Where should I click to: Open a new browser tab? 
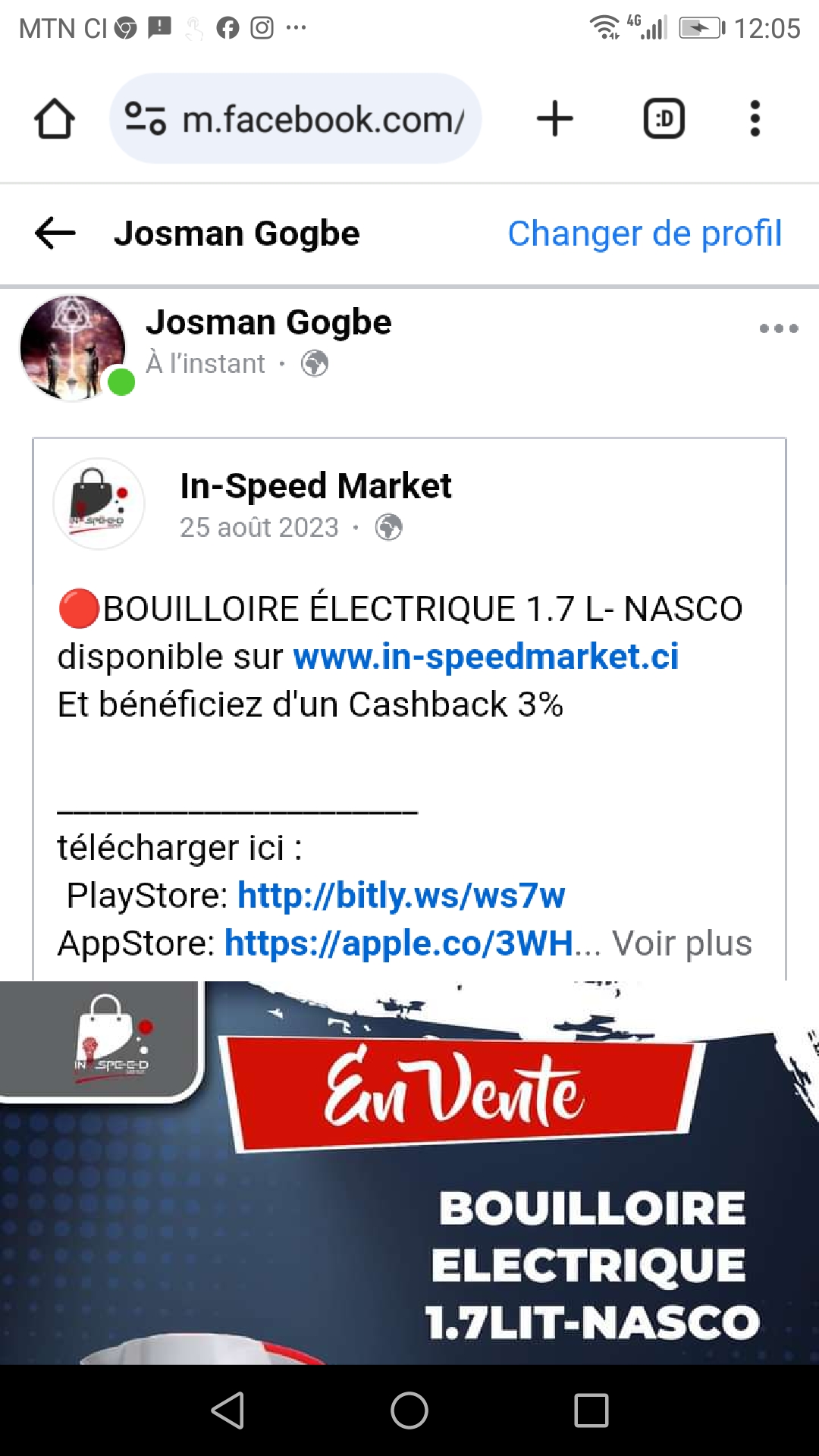tap(554, 119)
